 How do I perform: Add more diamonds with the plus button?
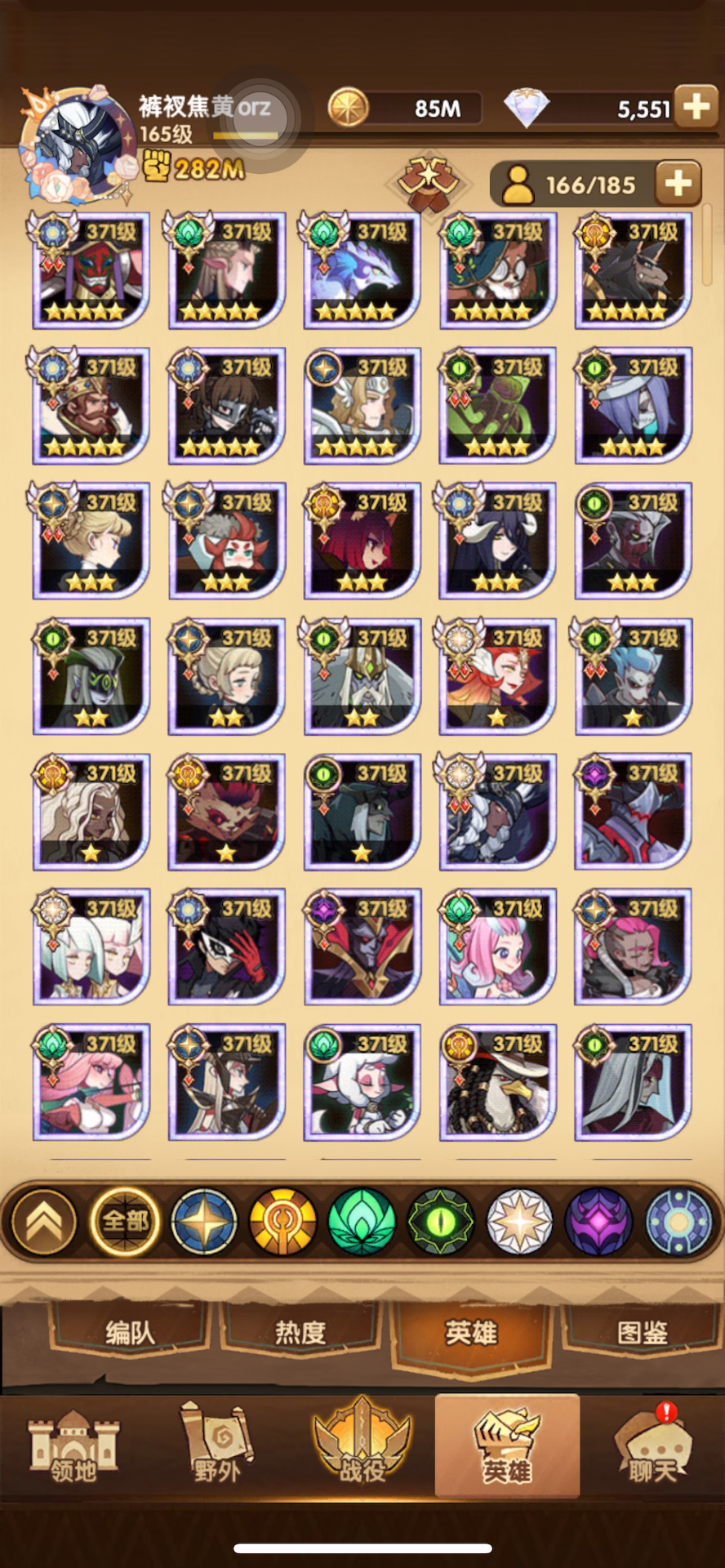click(696, 106)
